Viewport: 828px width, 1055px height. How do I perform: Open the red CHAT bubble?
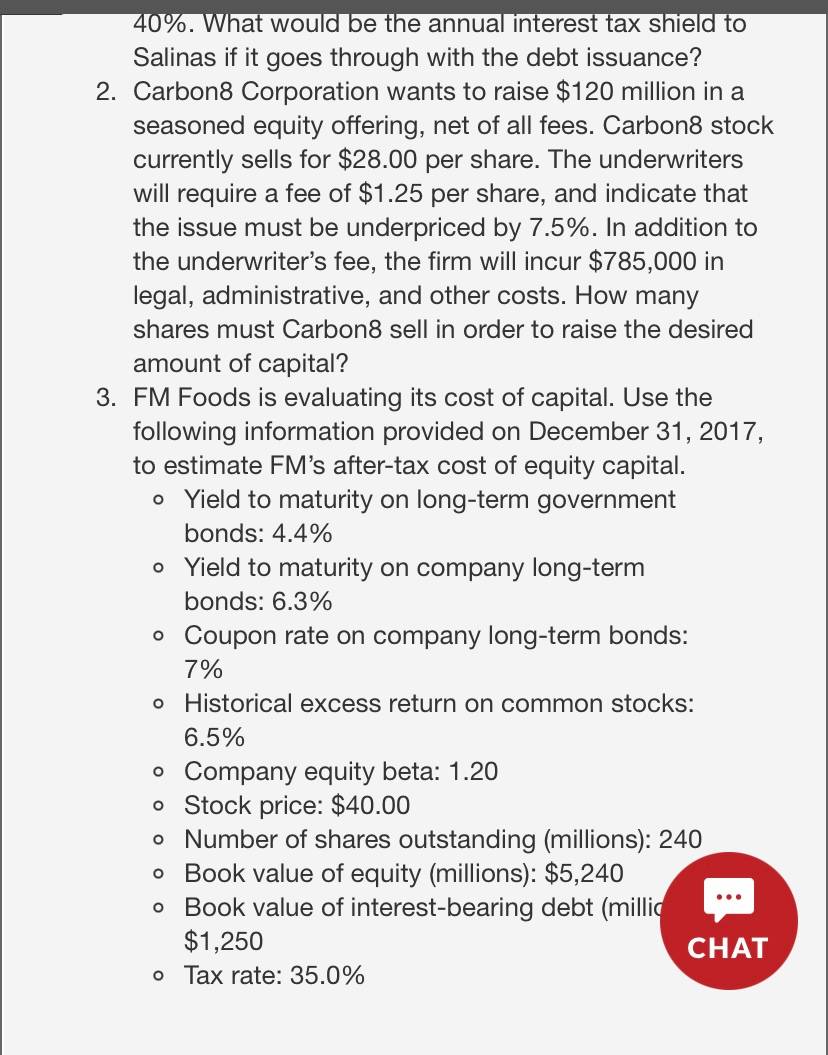coord(728,920)
